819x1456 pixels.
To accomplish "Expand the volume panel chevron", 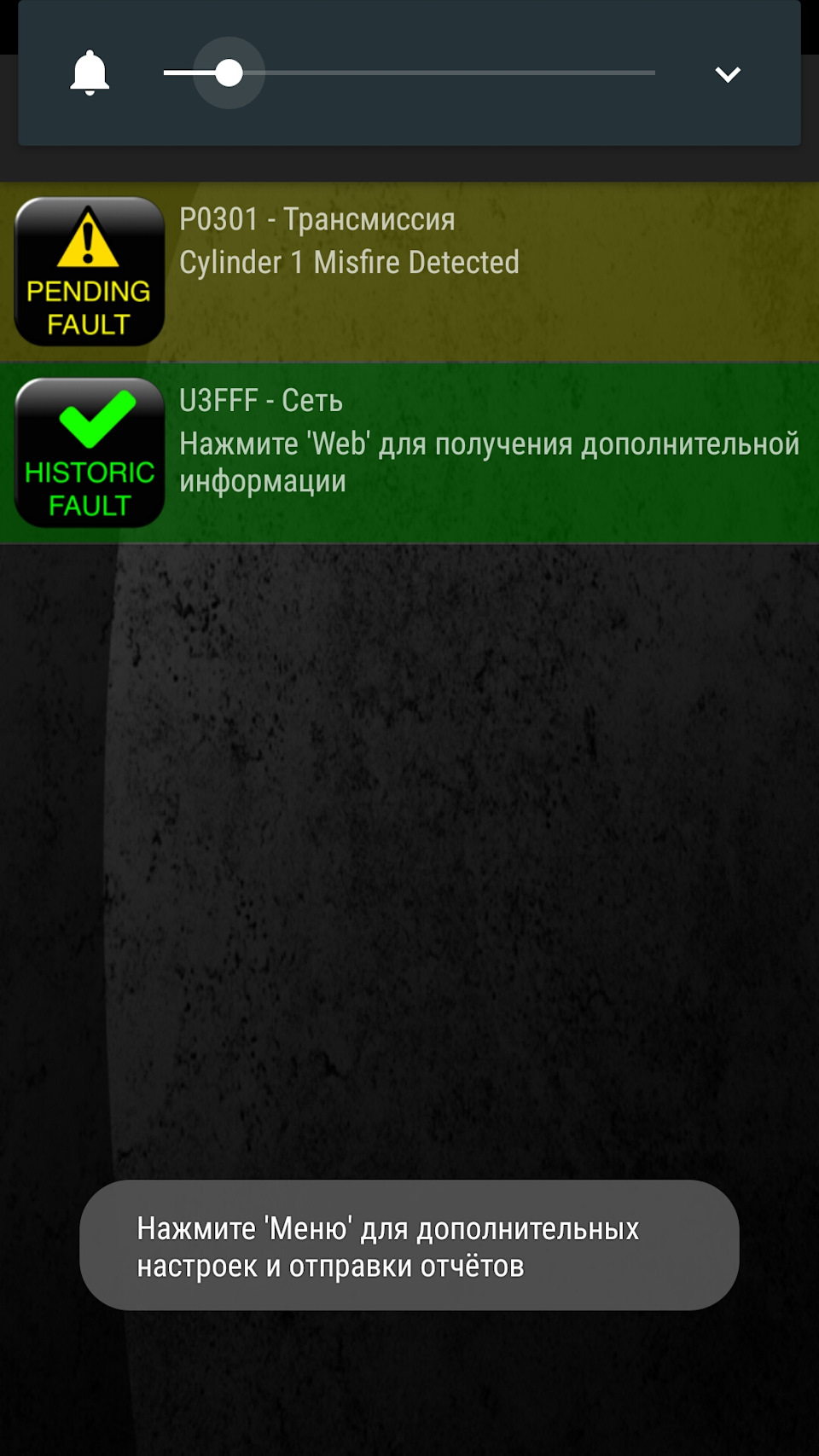I will [x=727, y=74].
